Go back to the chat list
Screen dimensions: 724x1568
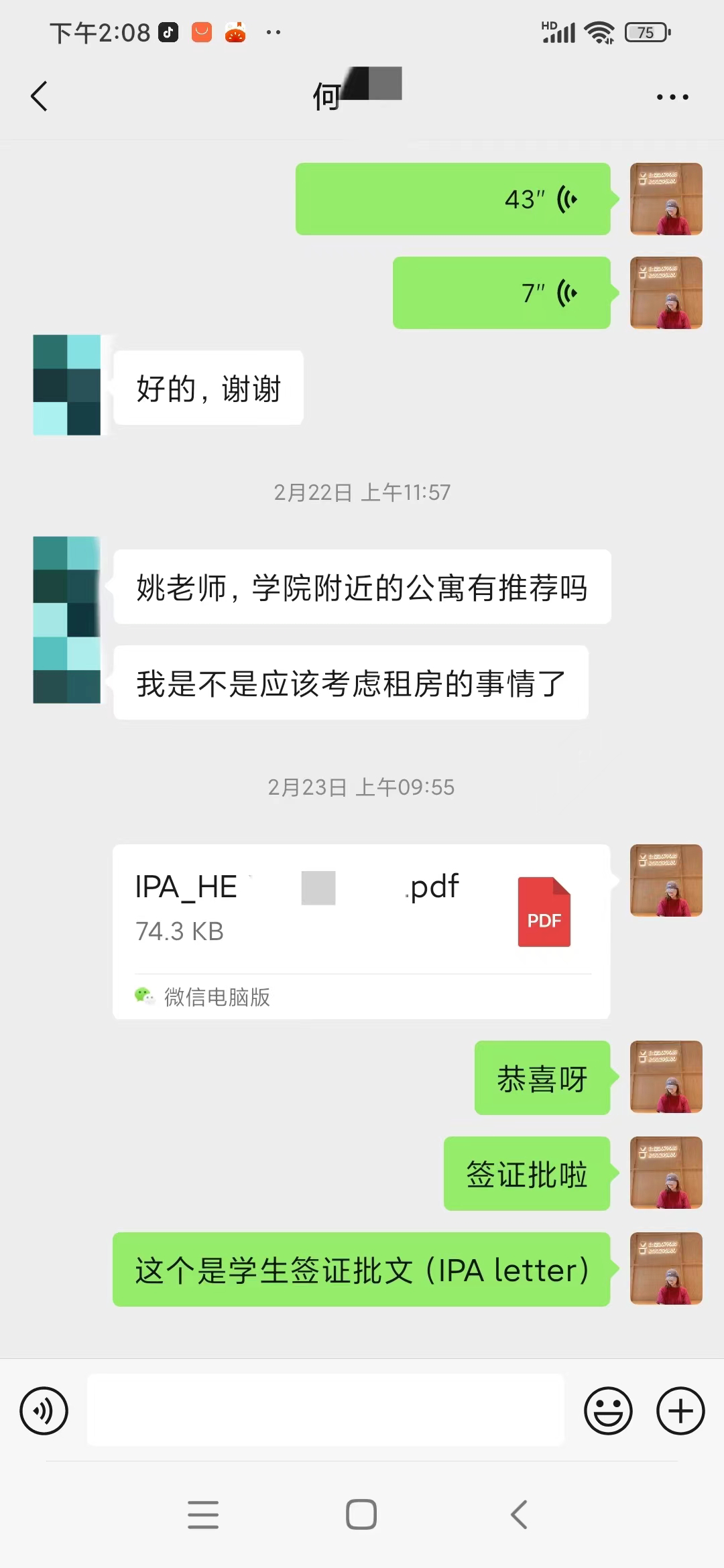click(40, 96)
